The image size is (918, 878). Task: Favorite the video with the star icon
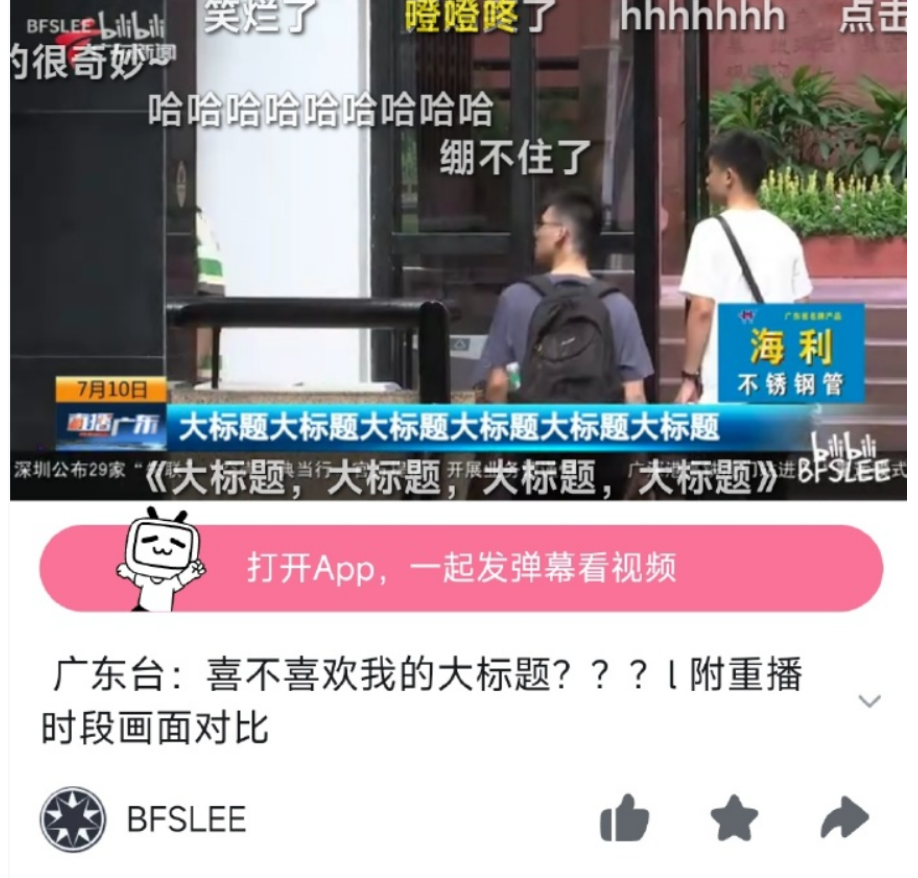click(734, 820)
